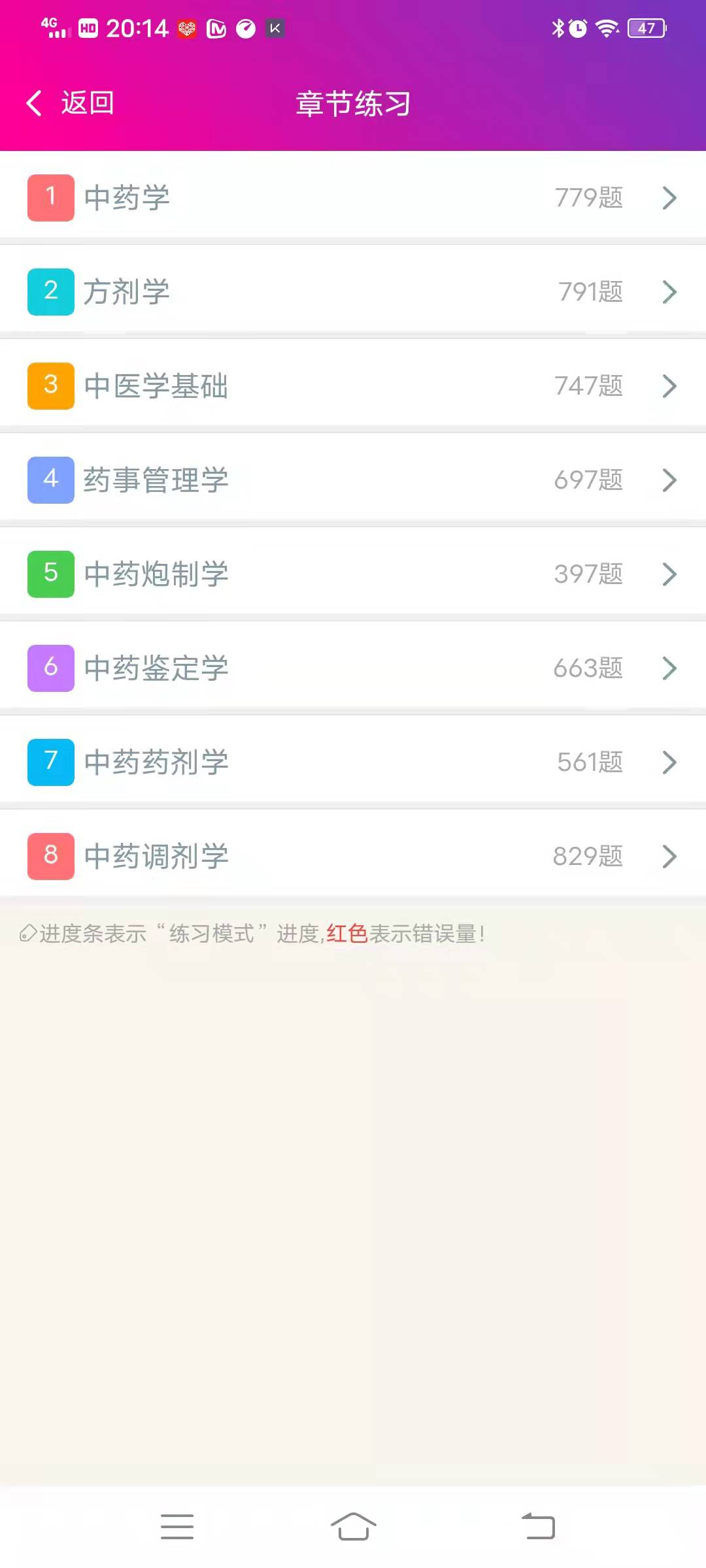The image size is (706, 1568).
Task: Tap the teal "2" badge for 方剂学
Action: click(x=50, y=291)
